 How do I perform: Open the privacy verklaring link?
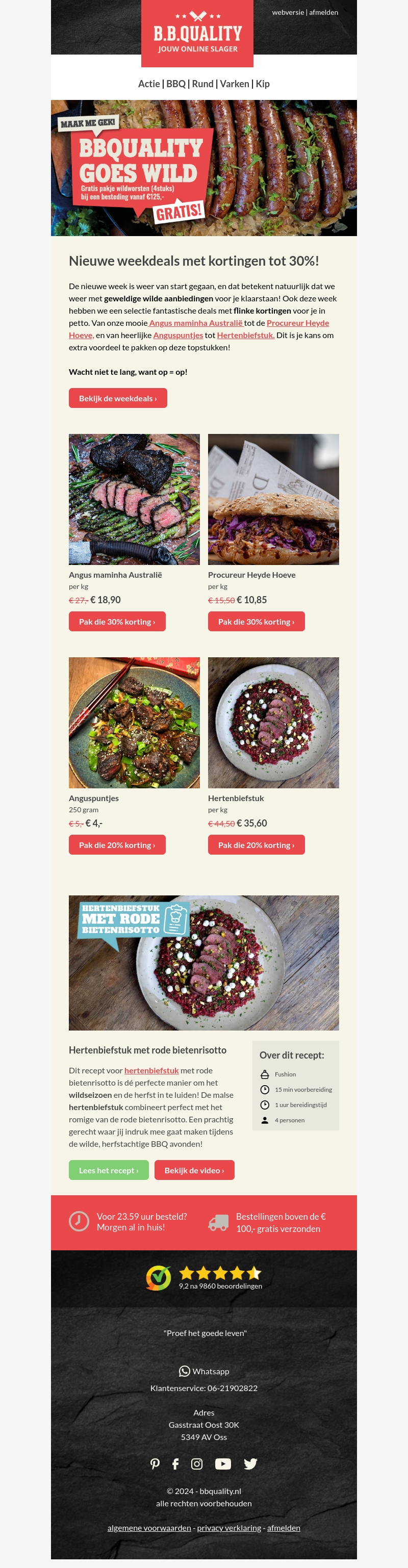[229, 1528]
